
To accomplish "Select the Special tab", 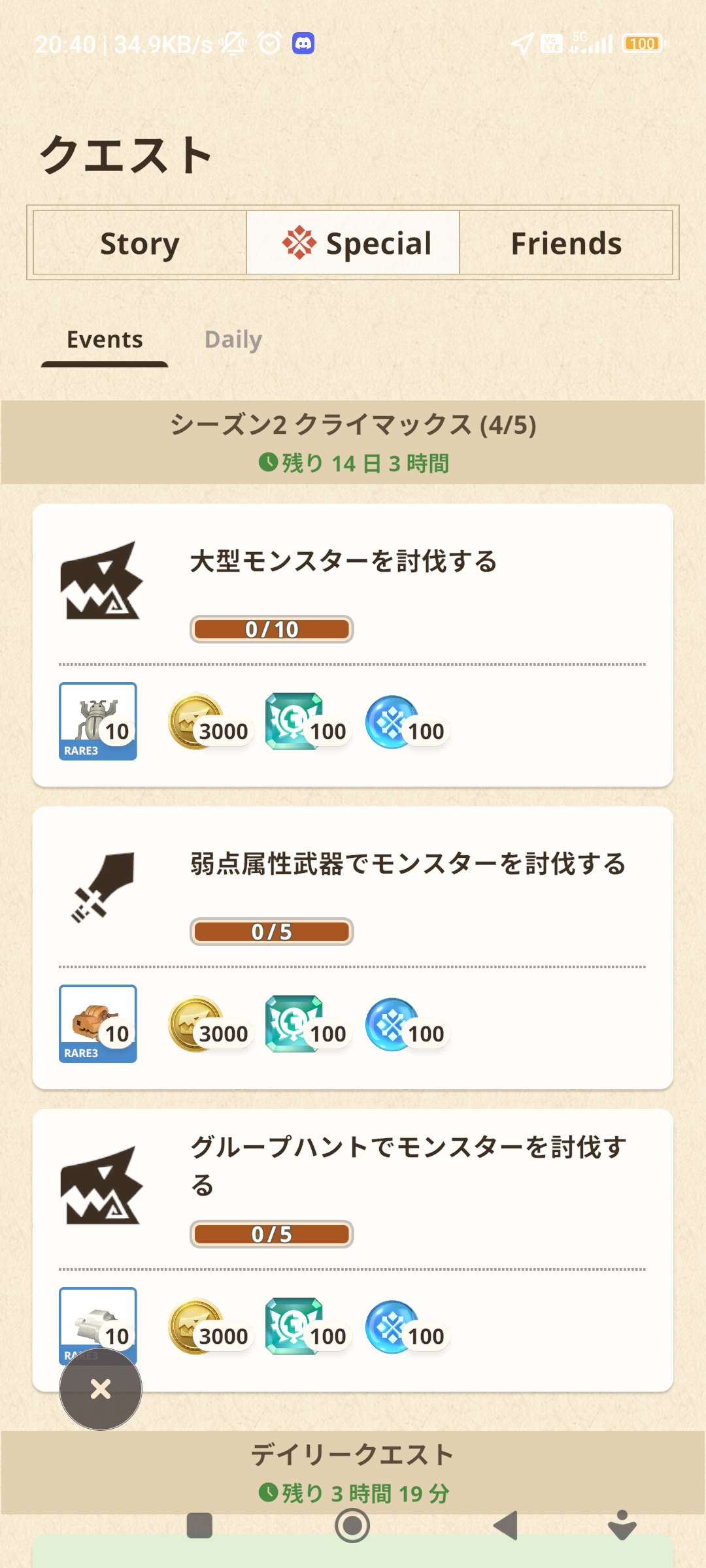I will 353,243.
